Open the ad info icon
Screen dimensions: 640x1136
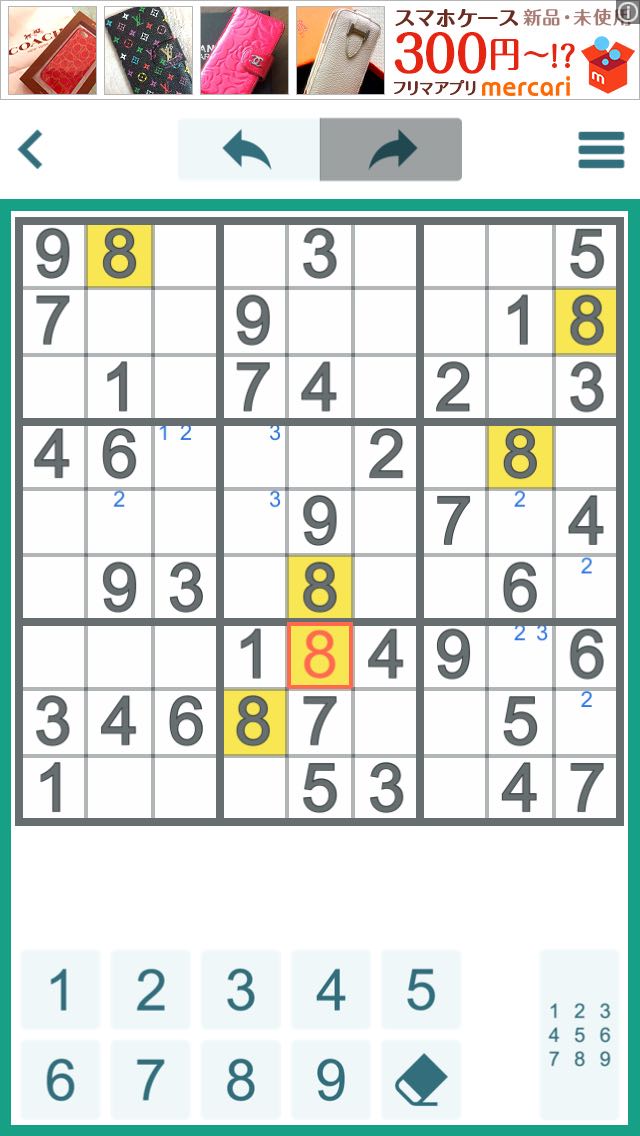click(628, 10)
